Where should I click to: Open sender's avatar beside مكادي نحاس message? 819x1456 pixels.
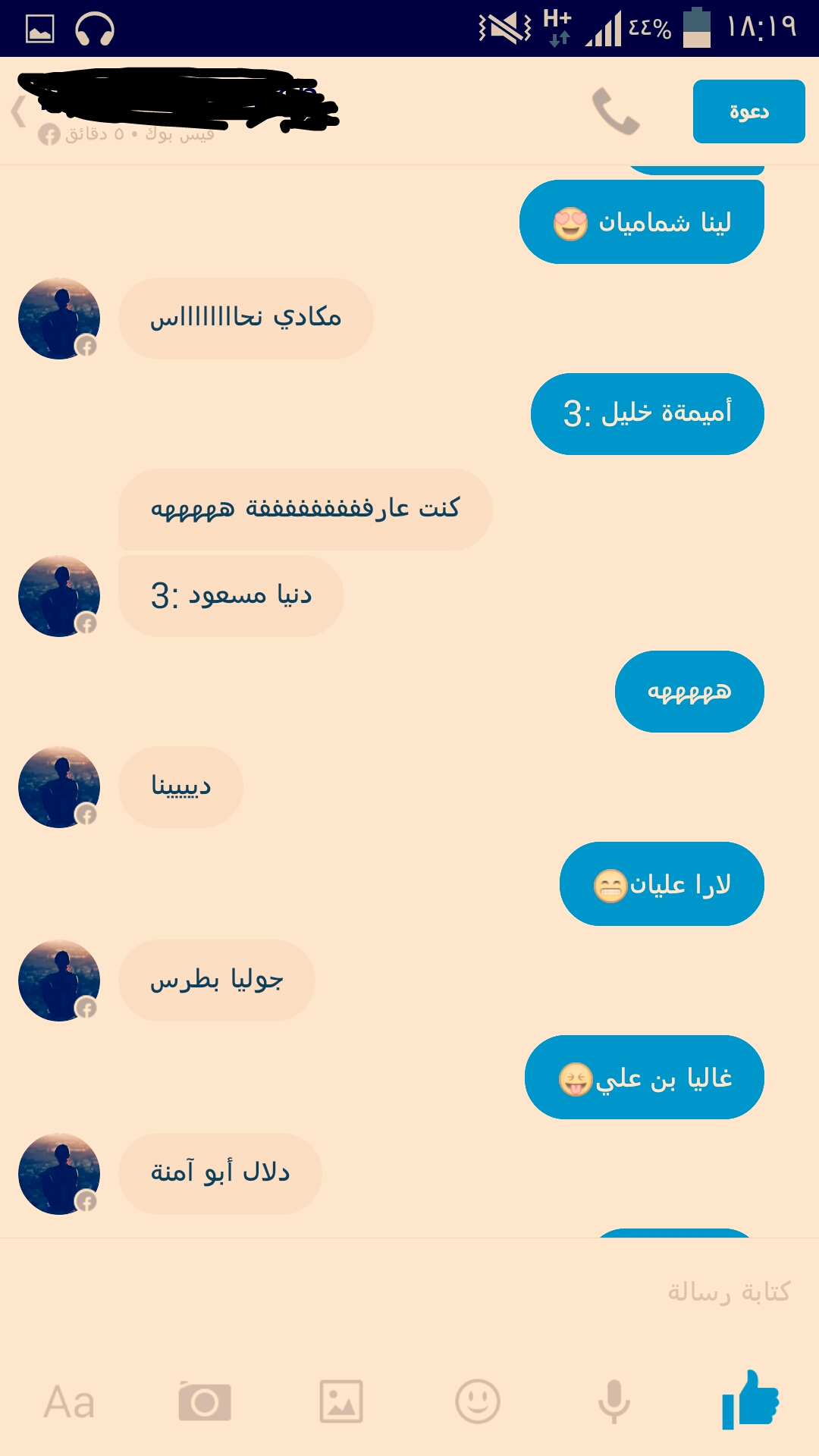pos(59,318)
